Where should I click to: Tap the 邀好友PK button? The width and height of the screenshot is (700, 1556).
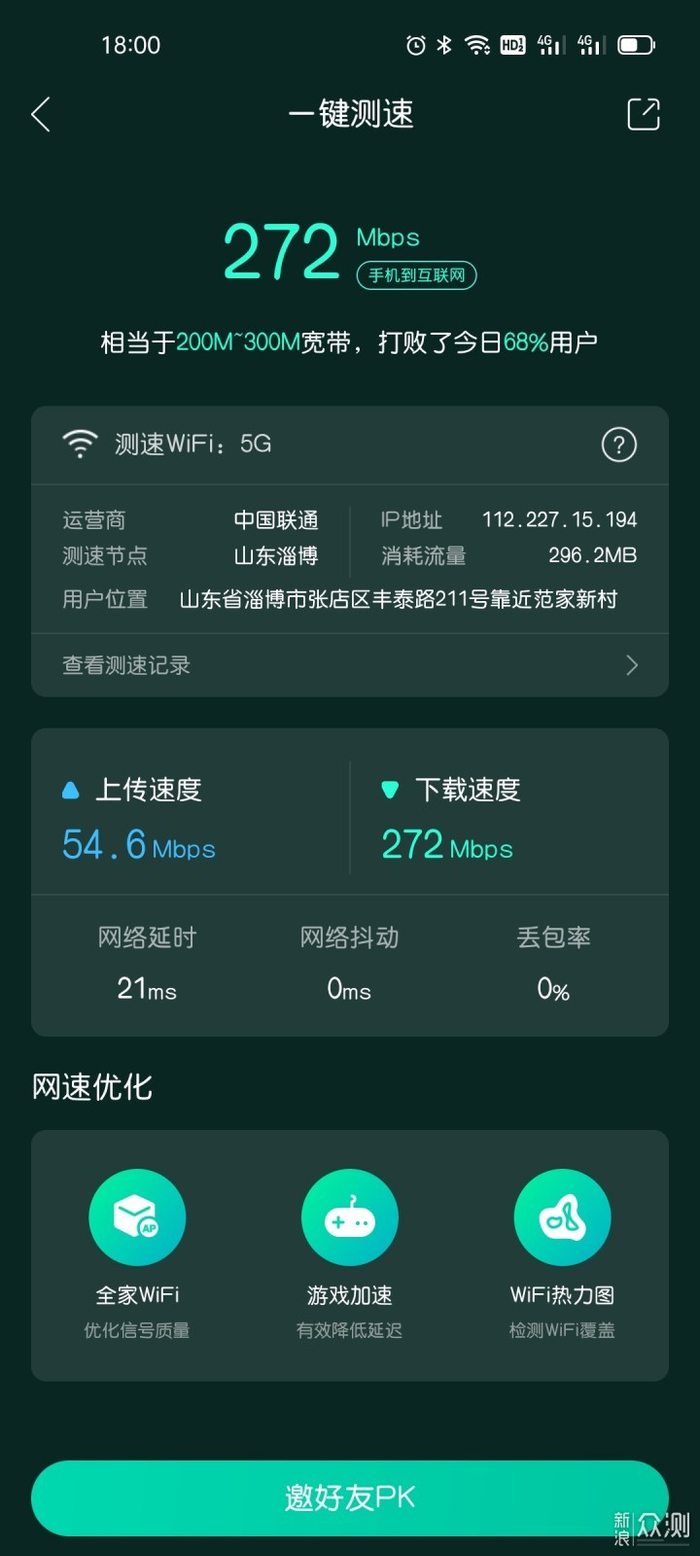click(x=350, y=1498)
